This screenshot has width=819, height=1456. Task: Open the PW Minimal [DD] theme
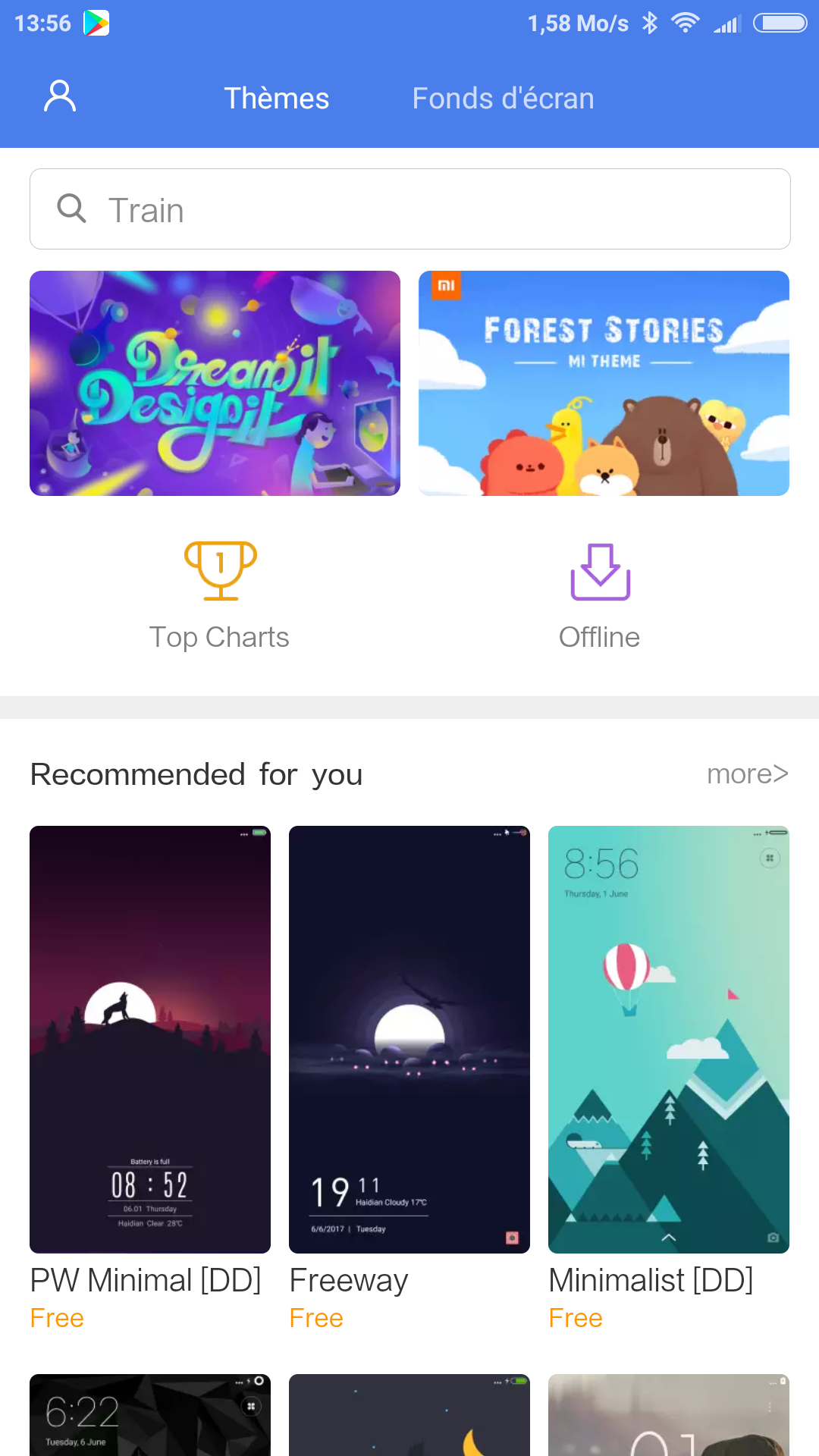(149, 1039)
